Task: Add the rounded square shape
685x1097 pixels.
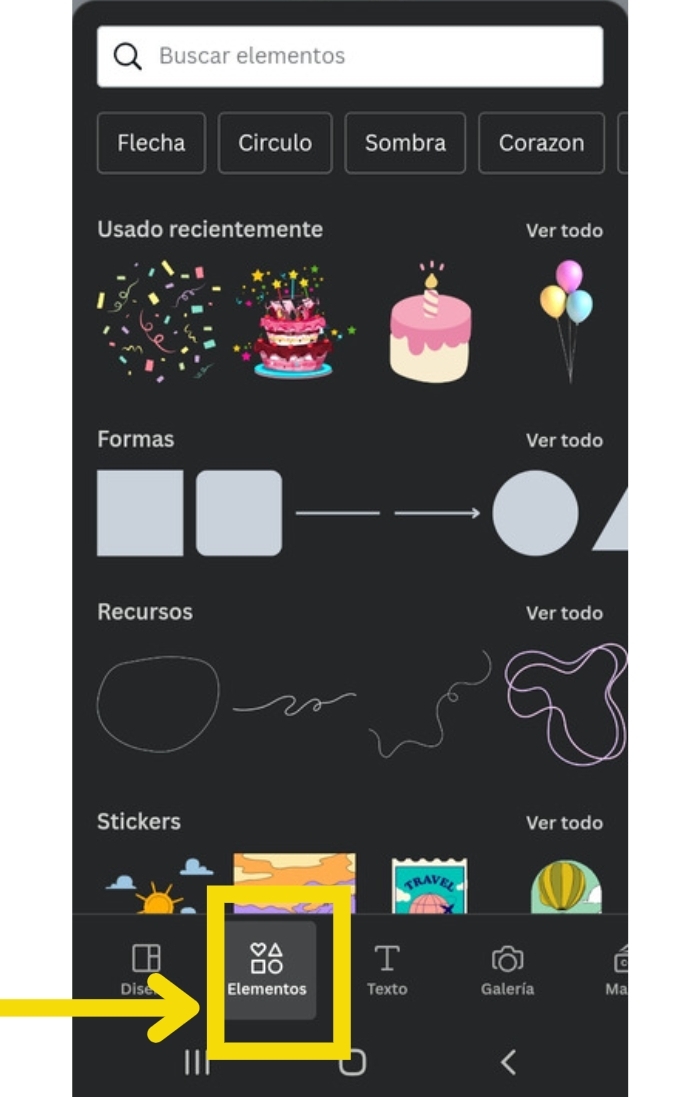Action: pos(239,513)
